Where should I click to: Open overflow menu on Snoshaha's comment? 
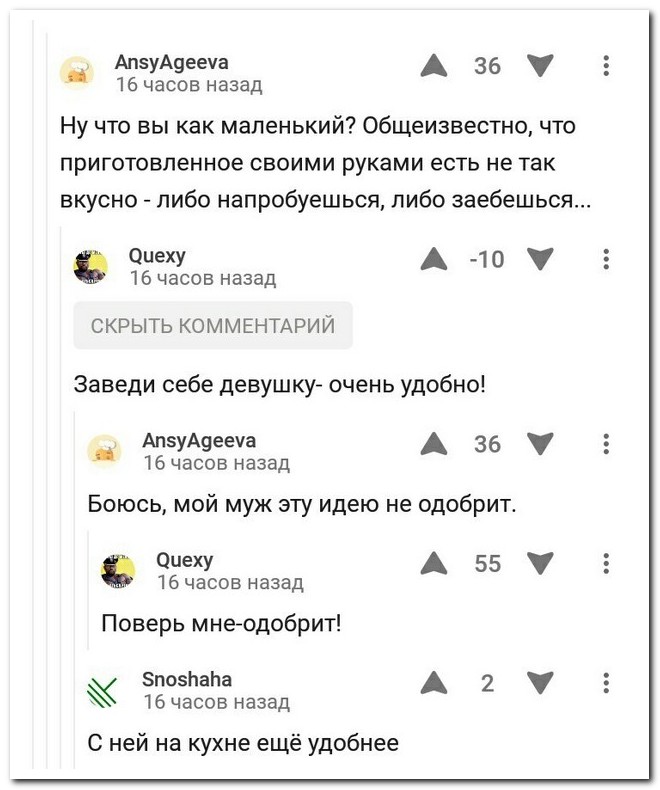pyautogui.click(x=607, y=684)
